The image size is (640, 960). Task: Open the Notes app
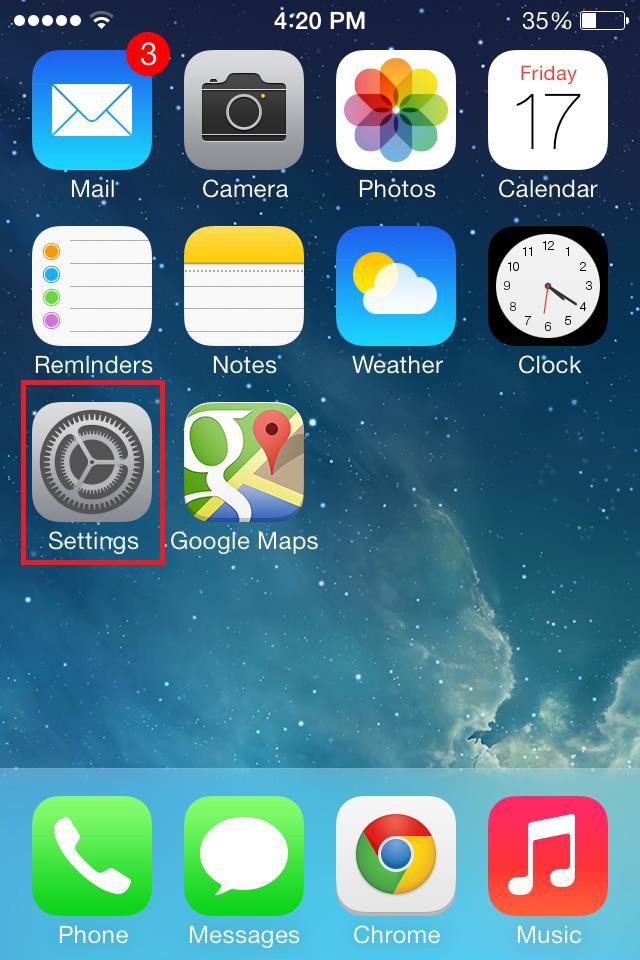click(x=244, y=286)
